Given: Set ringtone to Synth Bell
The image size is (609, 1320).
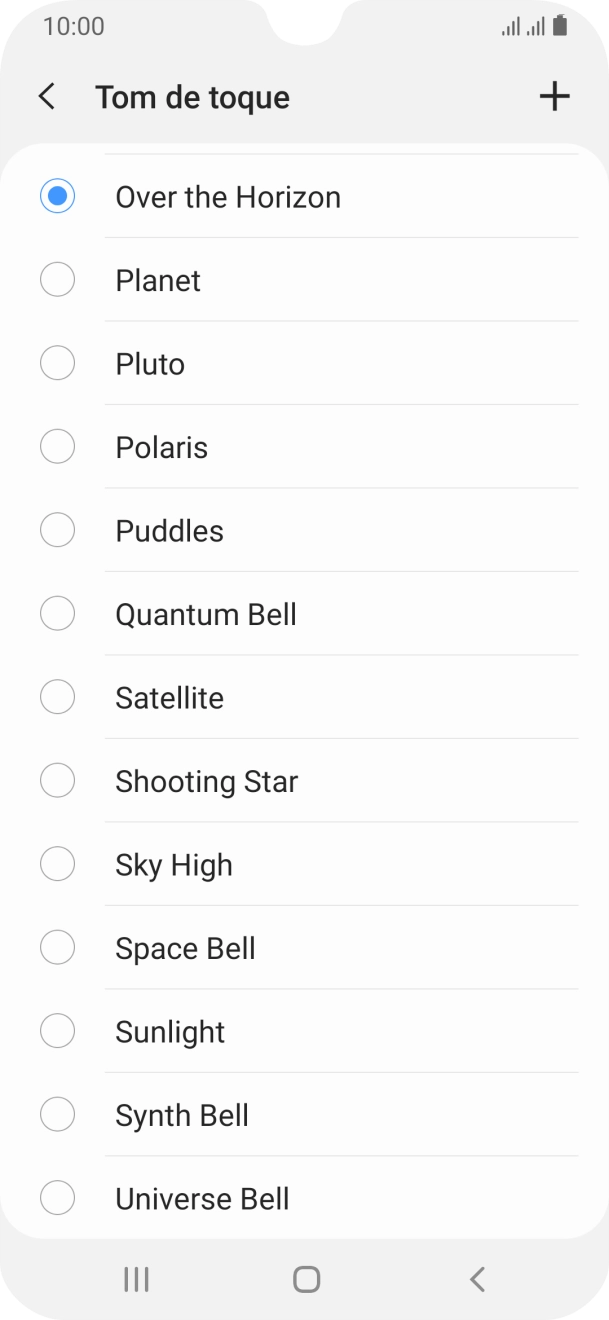Looking at the screenshot, I should (x=181, y=1116).
